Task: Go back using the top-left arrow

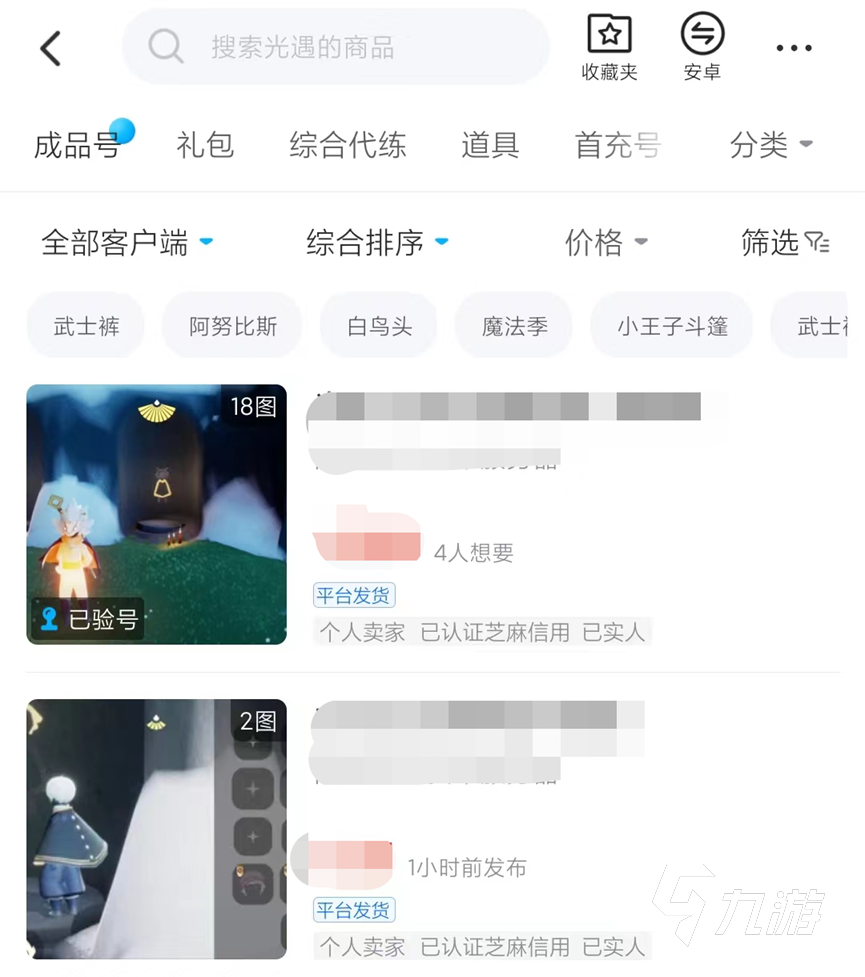Action: tap(51, 48)
